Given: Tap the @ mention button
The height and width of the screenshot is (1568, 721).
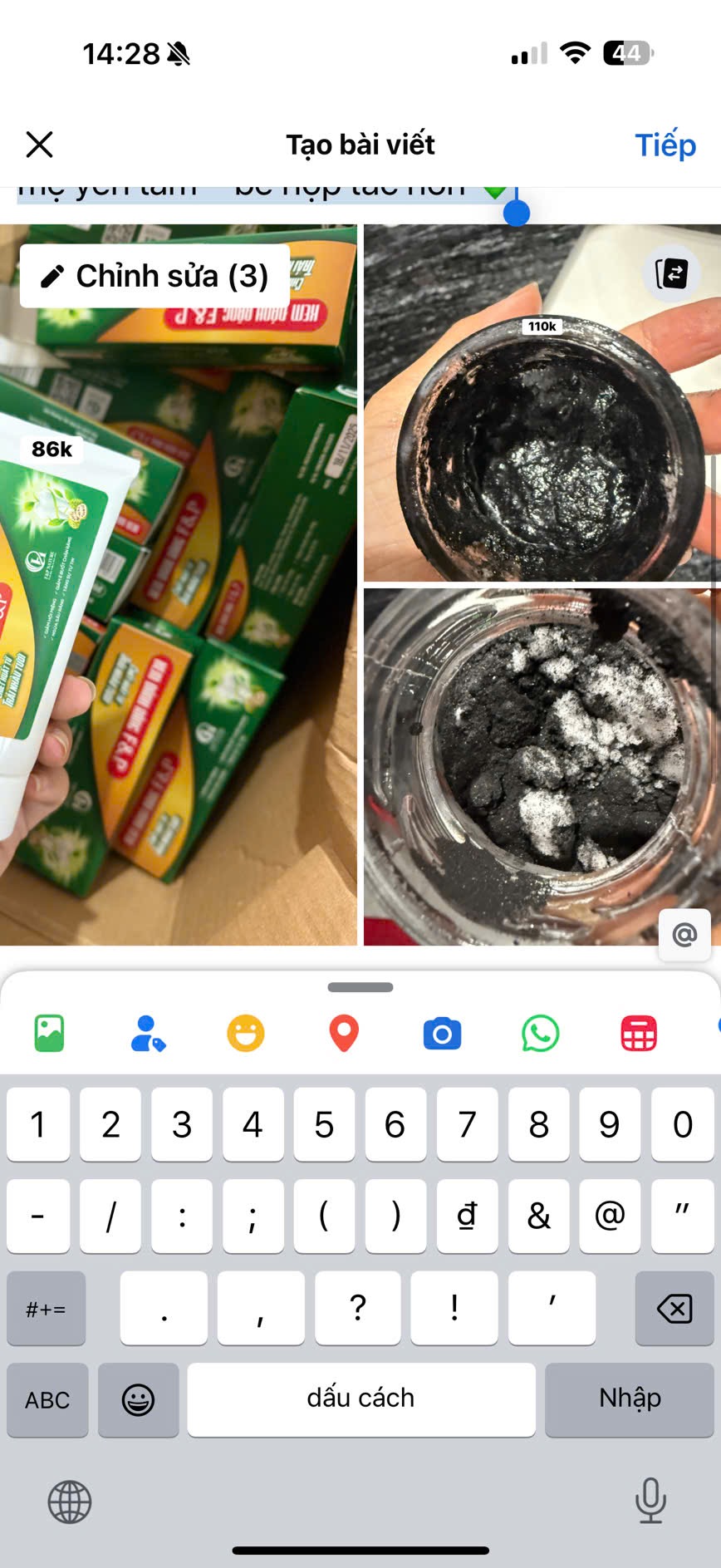Looking at the screenshot, I should [684, 936].
